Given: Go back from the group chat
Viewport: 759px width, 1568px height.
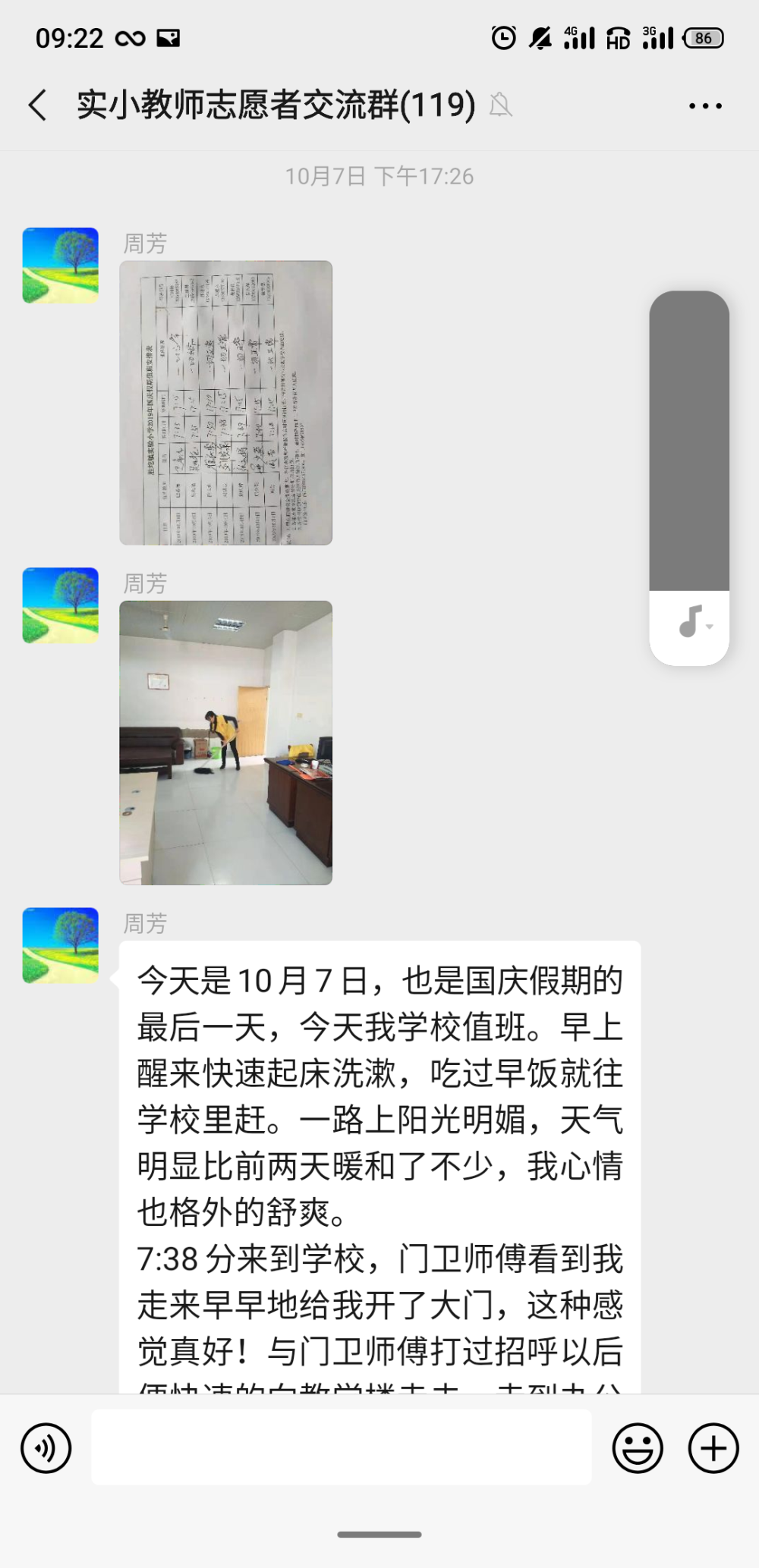Looking at the screenshot, I should 38,105.
